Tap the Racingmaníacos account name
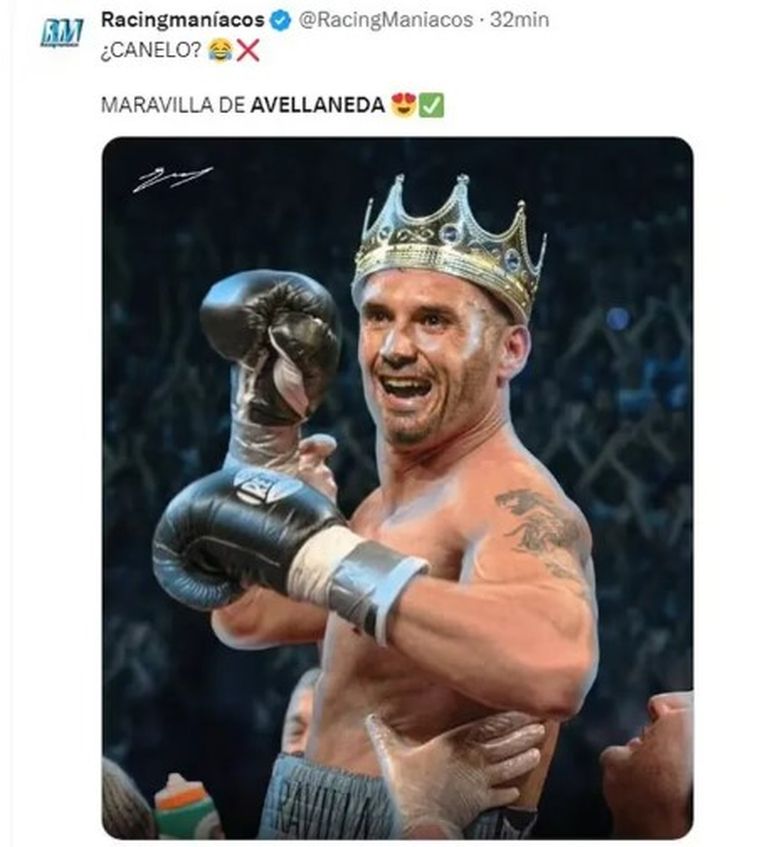This screenshot has height=847, width=770. pyautogui.click(x=182, y=20)
